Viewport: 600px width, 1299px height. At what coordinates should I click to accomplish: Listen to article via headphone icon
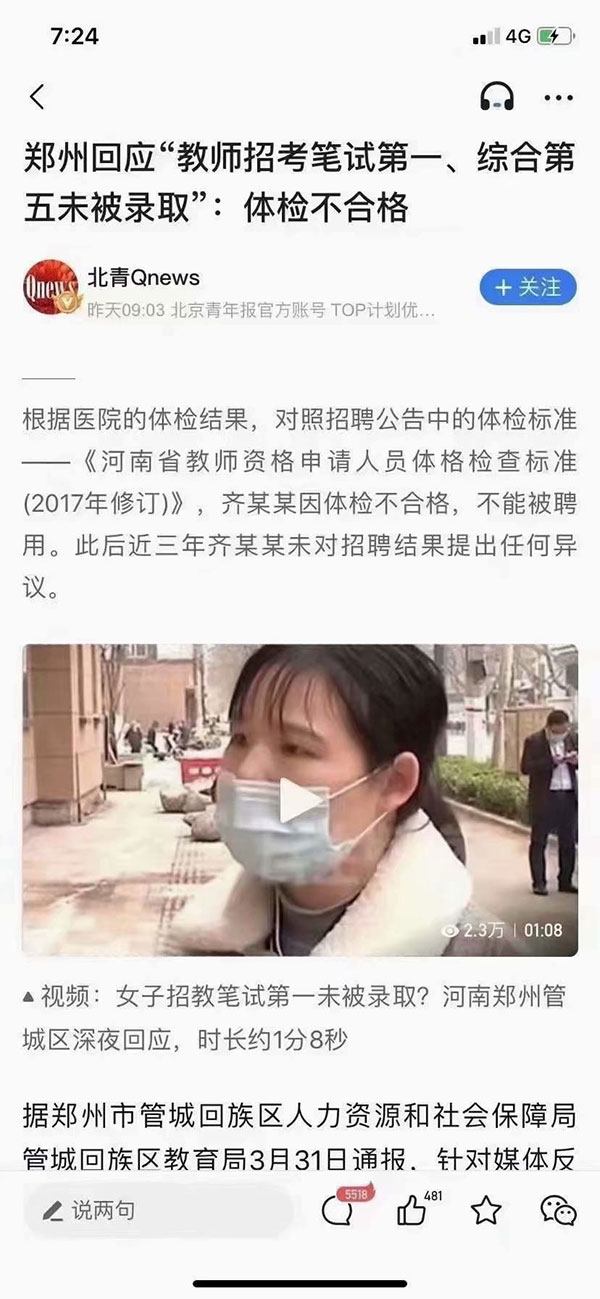496,97
